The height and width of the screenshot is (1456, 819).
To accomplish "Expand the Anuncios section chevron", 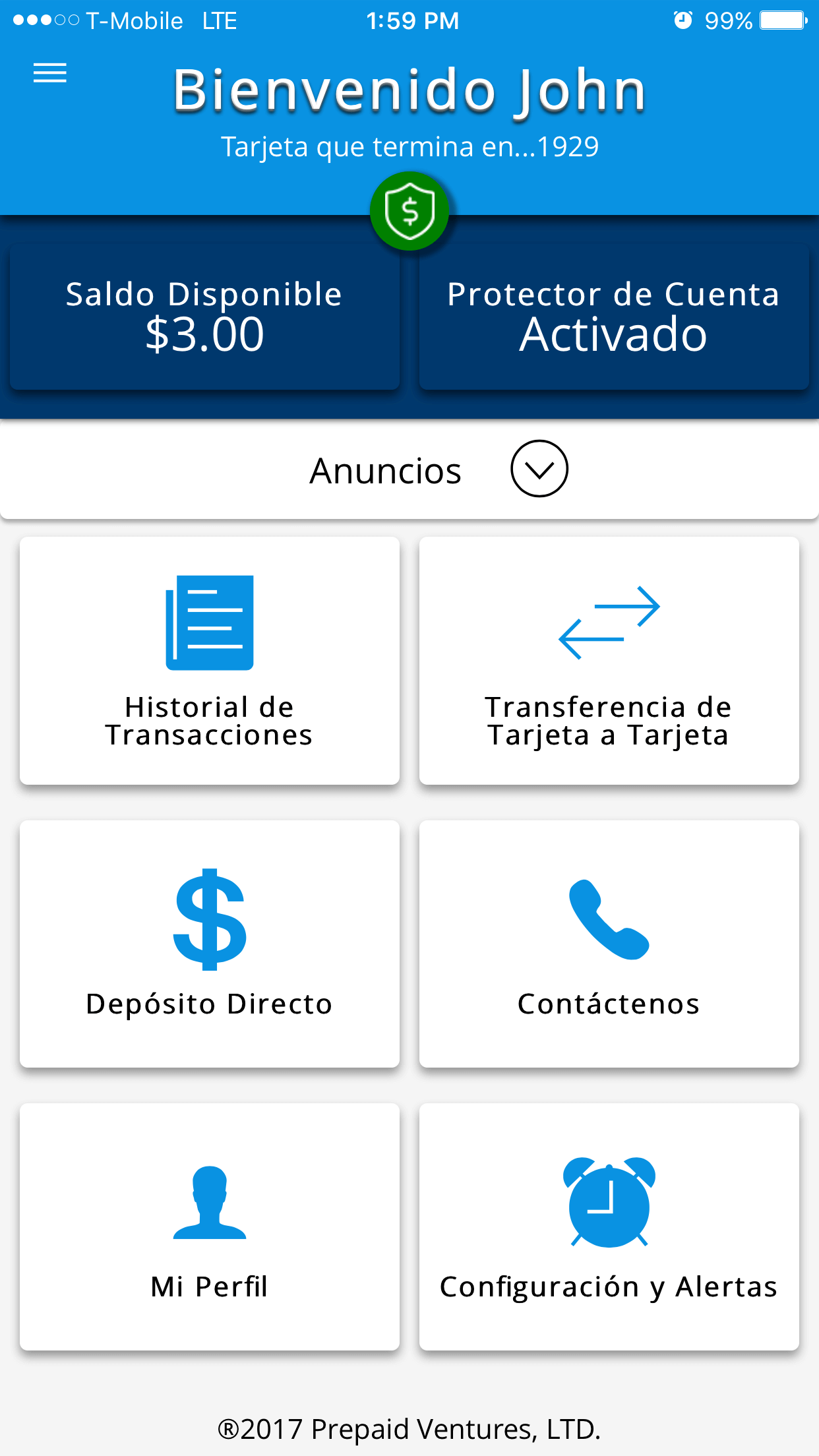I will [539, 469].
